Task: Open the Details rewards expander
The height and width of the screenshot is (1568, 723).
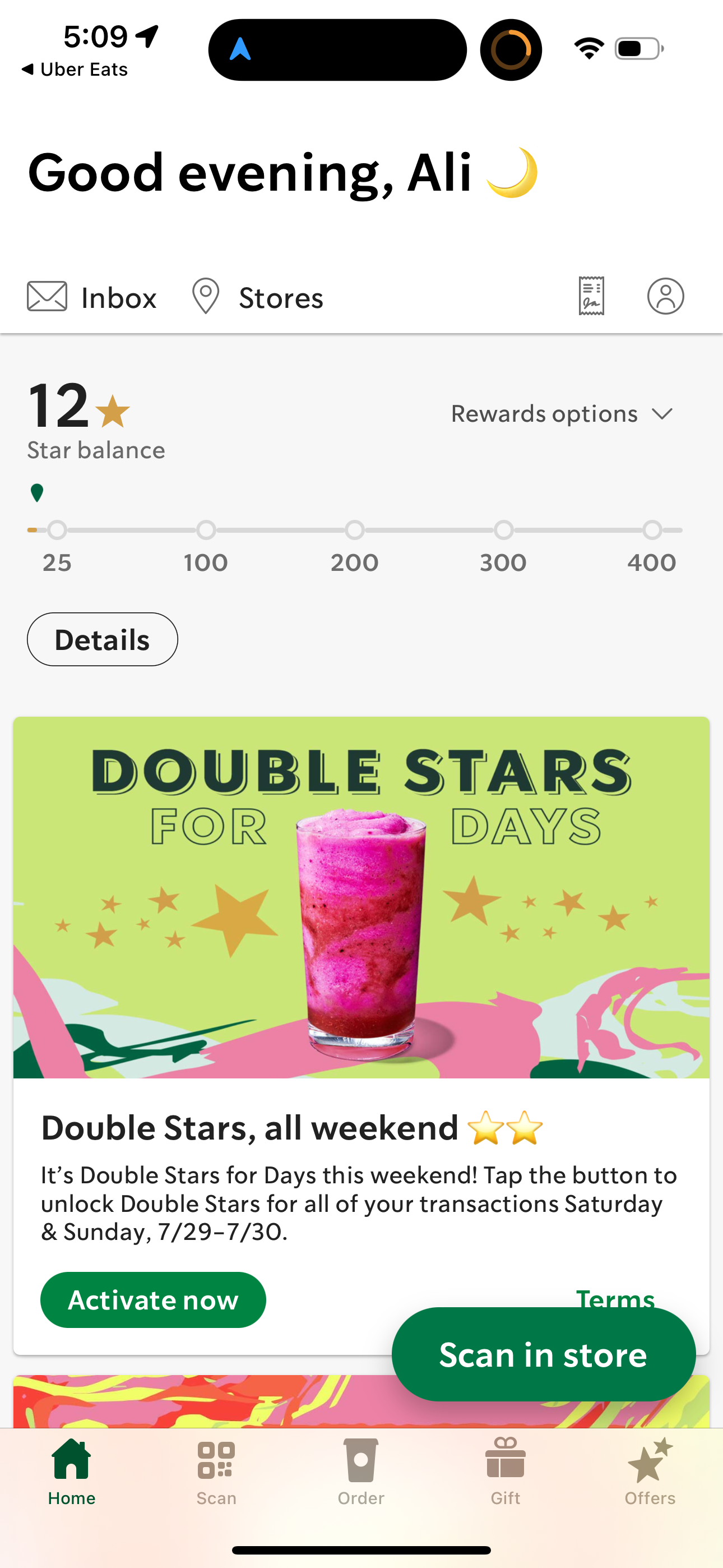Action: point(101,639)
